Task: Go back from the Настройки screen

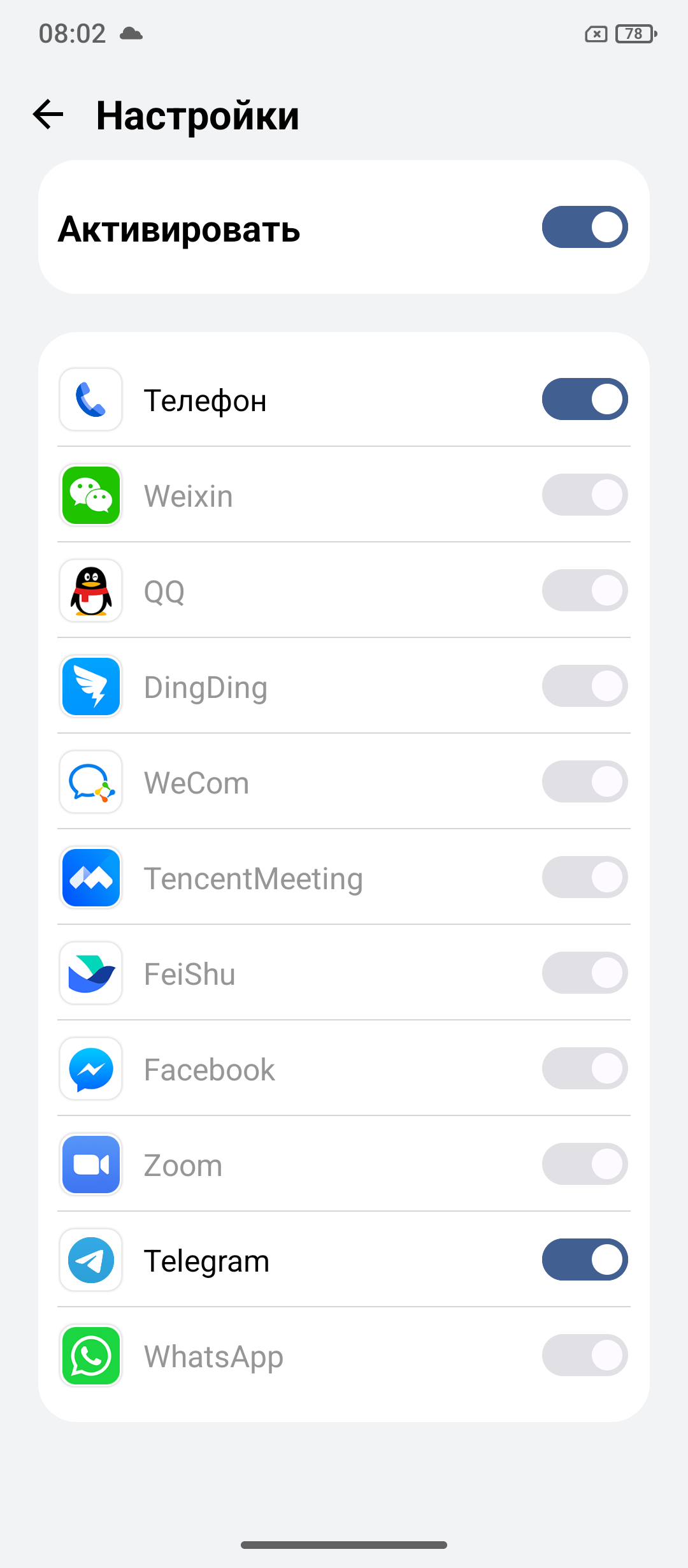Action: click(49, 115)
